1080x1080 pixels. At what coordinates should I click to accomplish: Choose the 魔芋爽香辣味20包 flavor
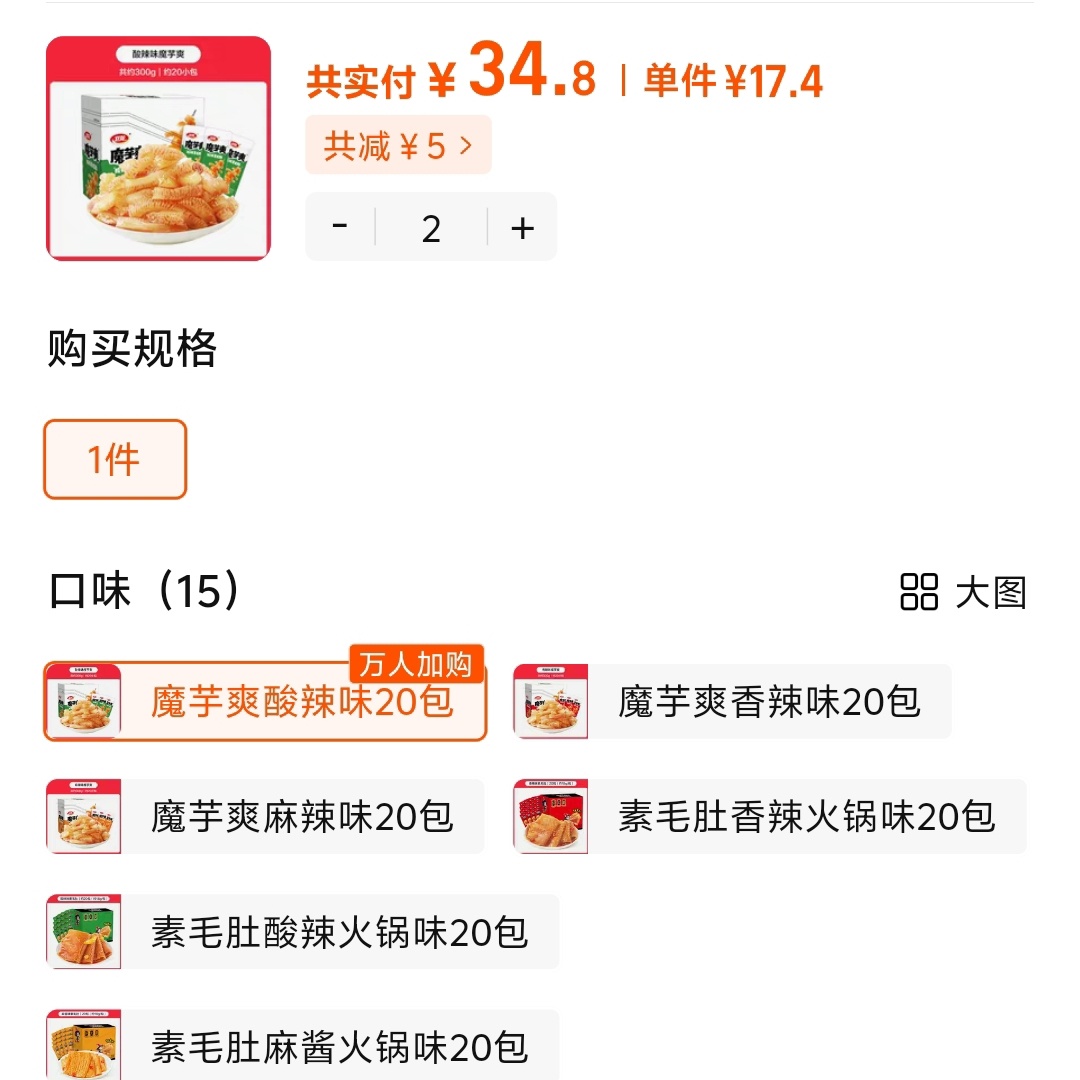(731, 702)
